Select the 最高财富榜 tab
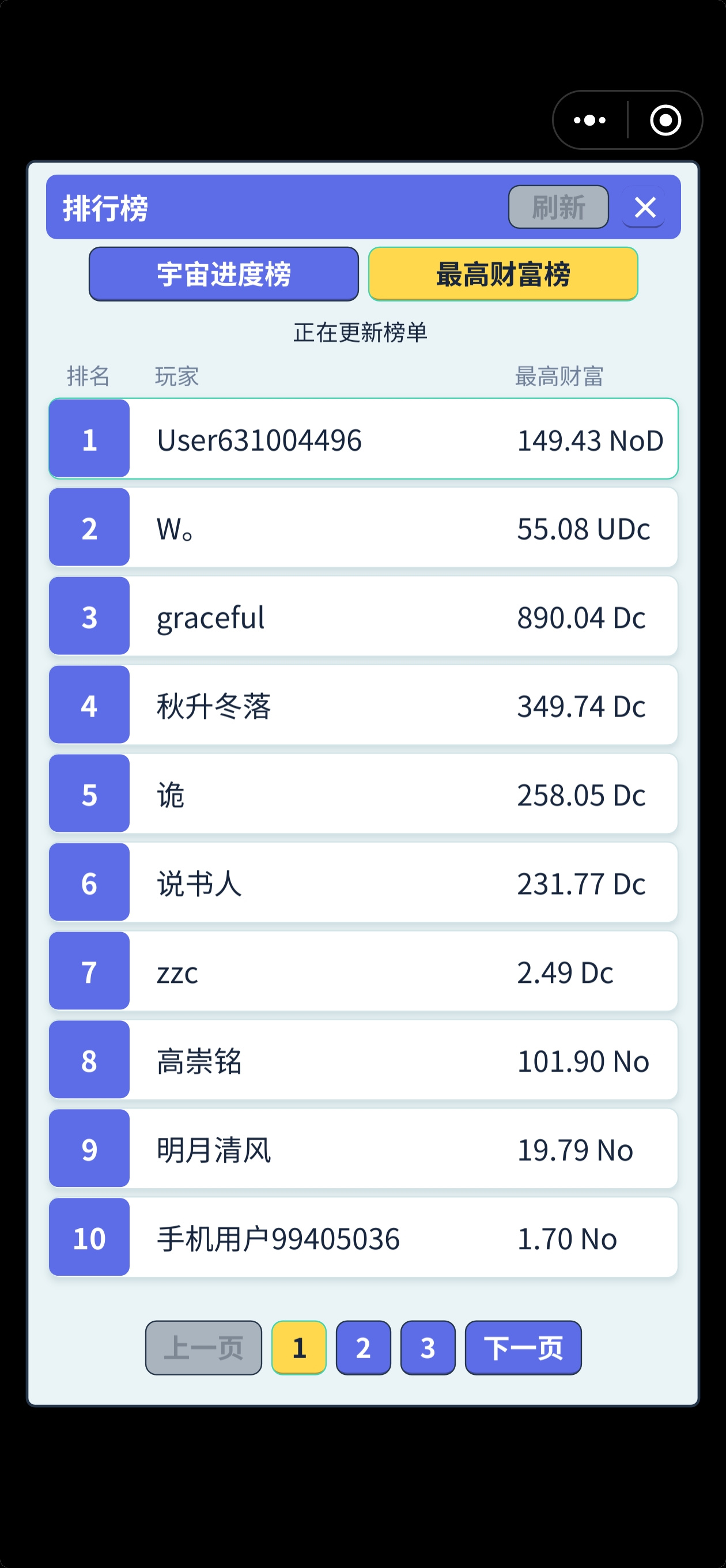 tap(502, 274)
